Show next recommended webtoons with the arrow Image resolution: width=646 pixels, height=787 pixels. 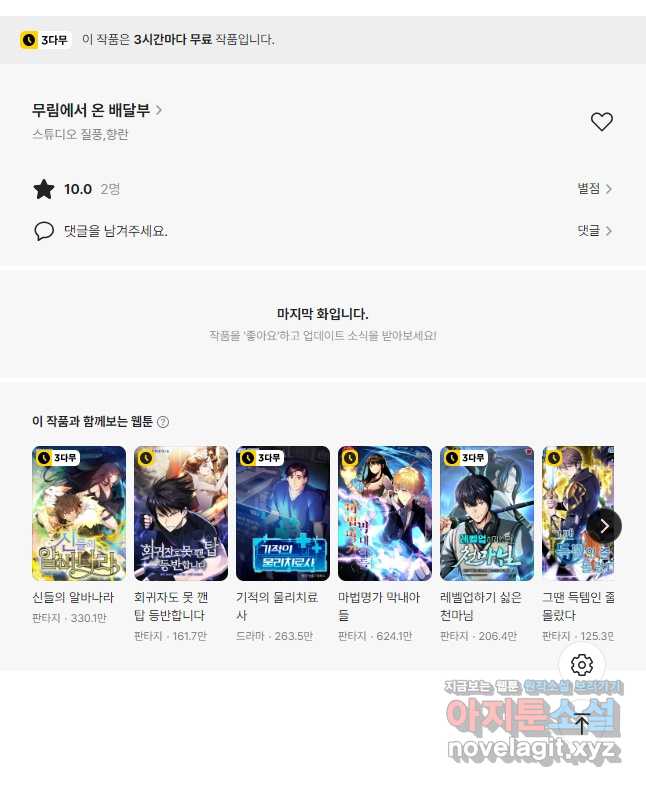point(604,526)
